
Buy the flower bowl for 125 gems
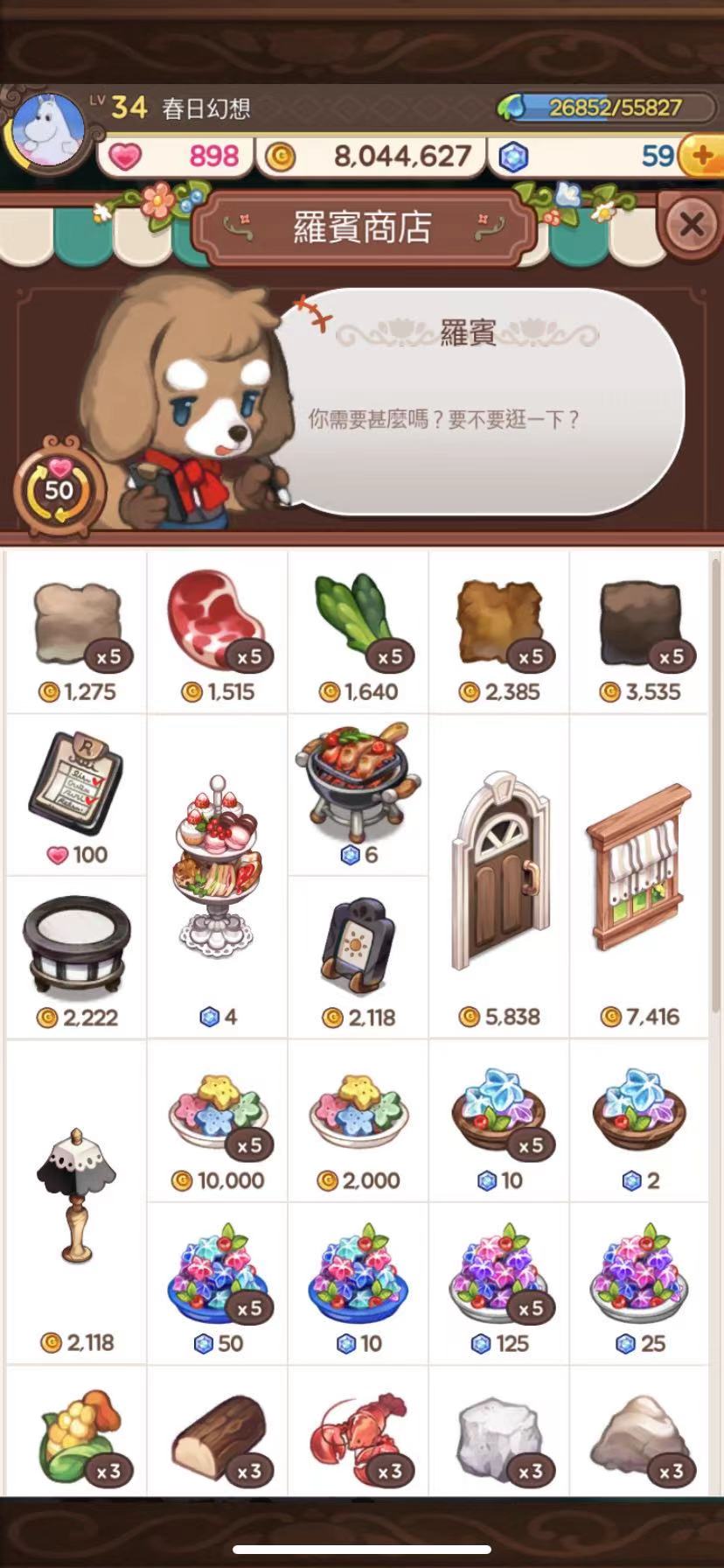coord(498,1283)
